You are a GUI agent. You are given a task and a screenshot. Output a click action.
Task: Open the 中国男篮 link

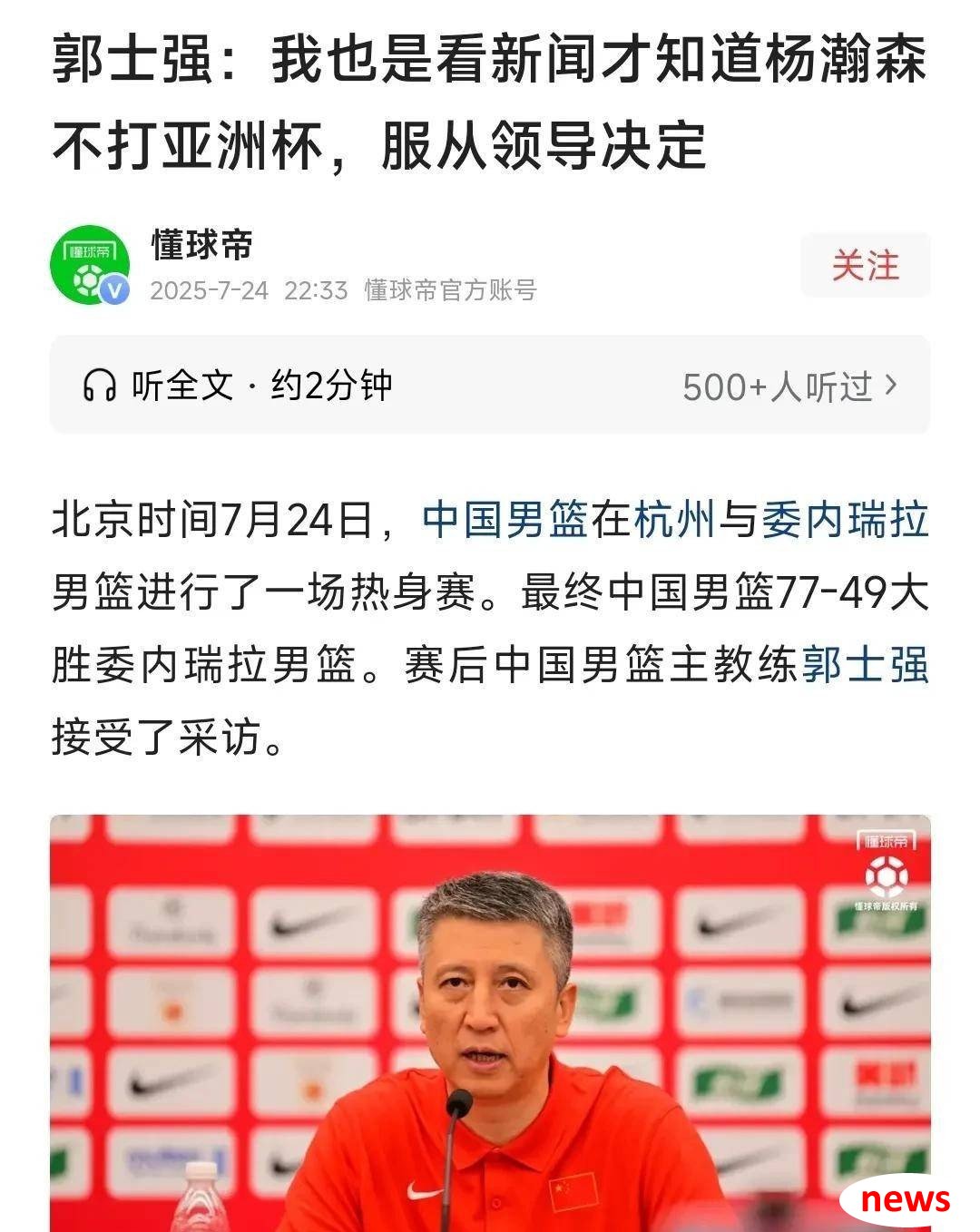505,520
